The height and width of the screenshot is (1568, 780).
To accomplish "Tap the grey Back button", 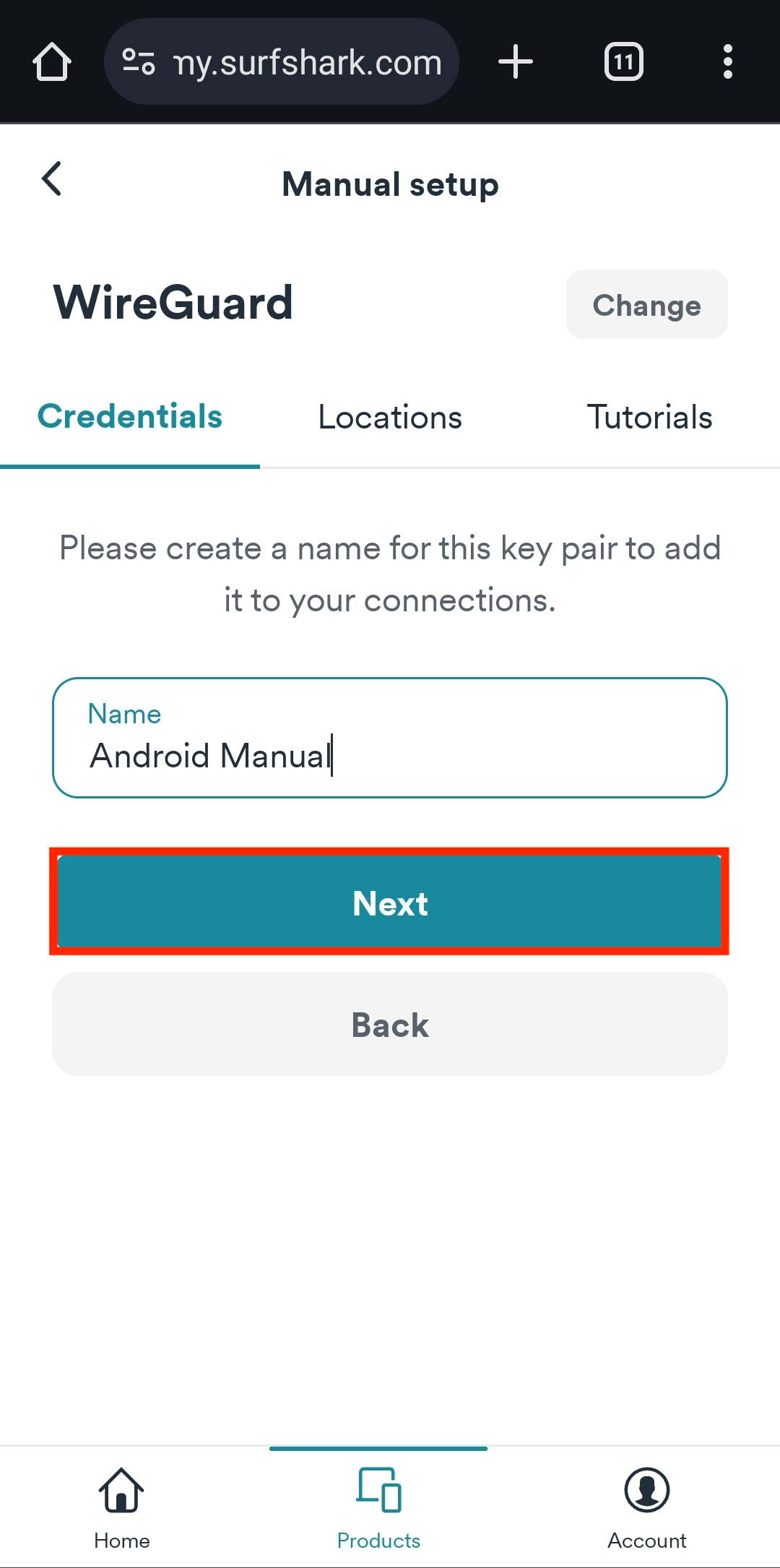I will tap(390, 1024).
